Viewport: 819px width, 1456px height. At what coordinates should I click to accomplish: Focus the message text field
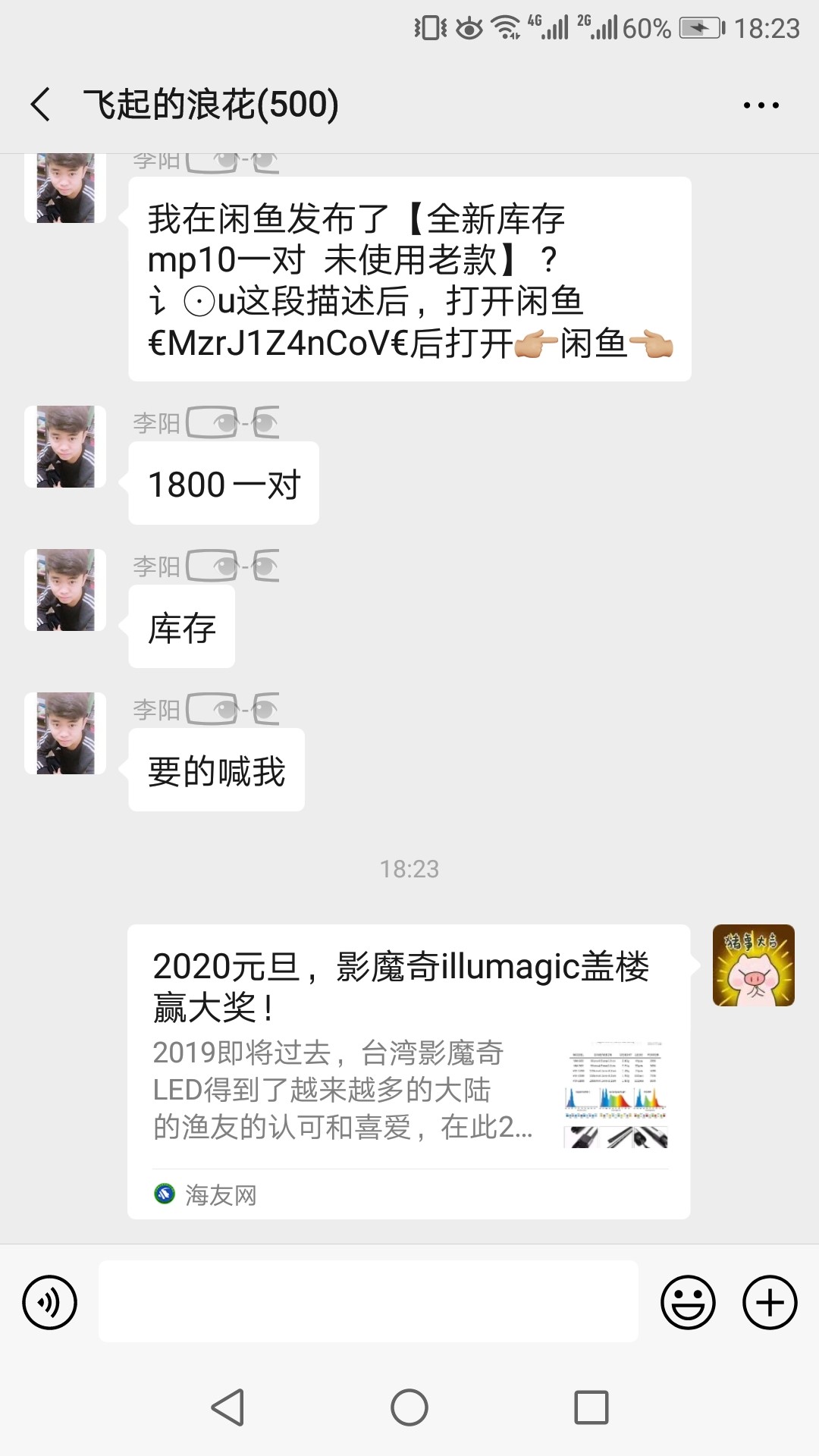(x=369, y=1301)
